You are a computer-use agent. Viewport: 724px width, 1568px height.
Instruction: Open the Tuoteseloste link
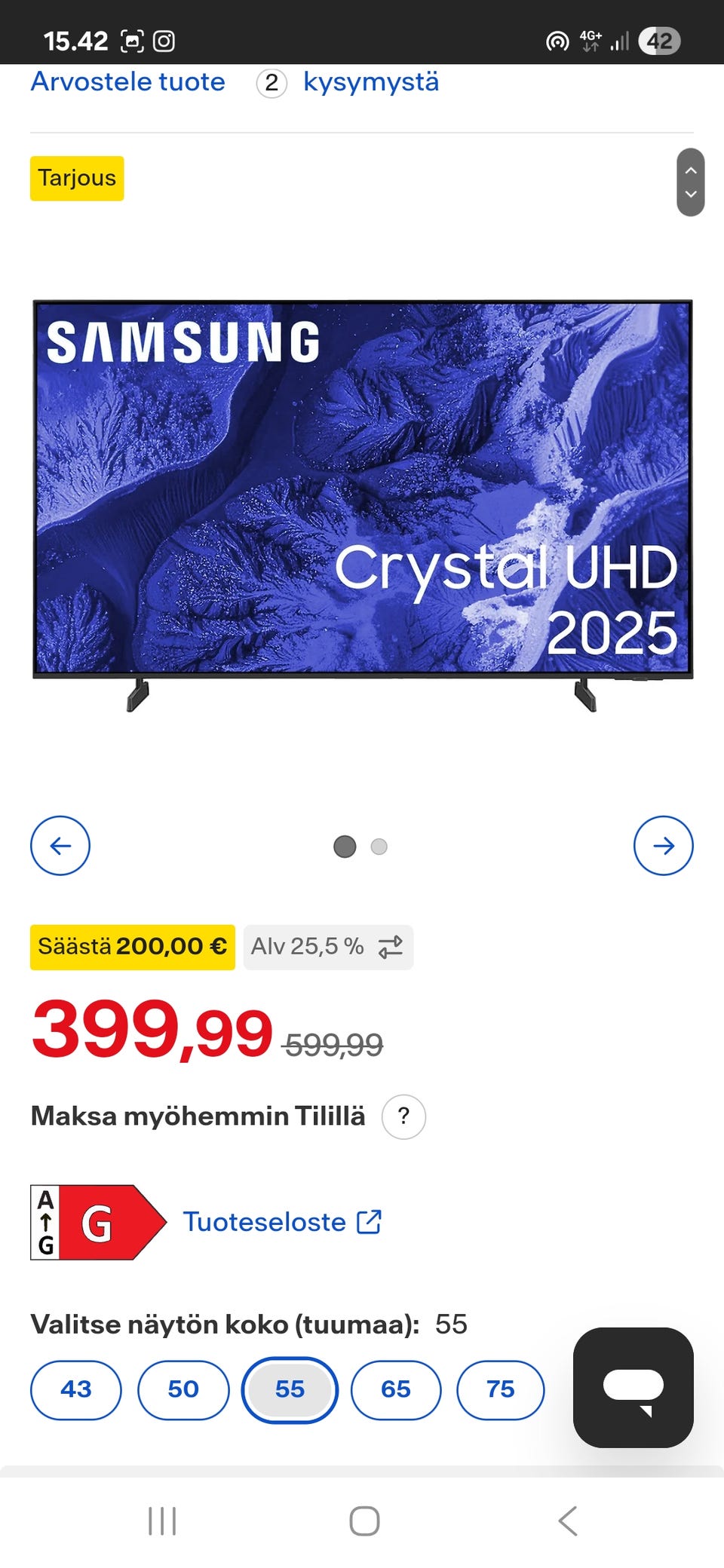pos(282,1222)
